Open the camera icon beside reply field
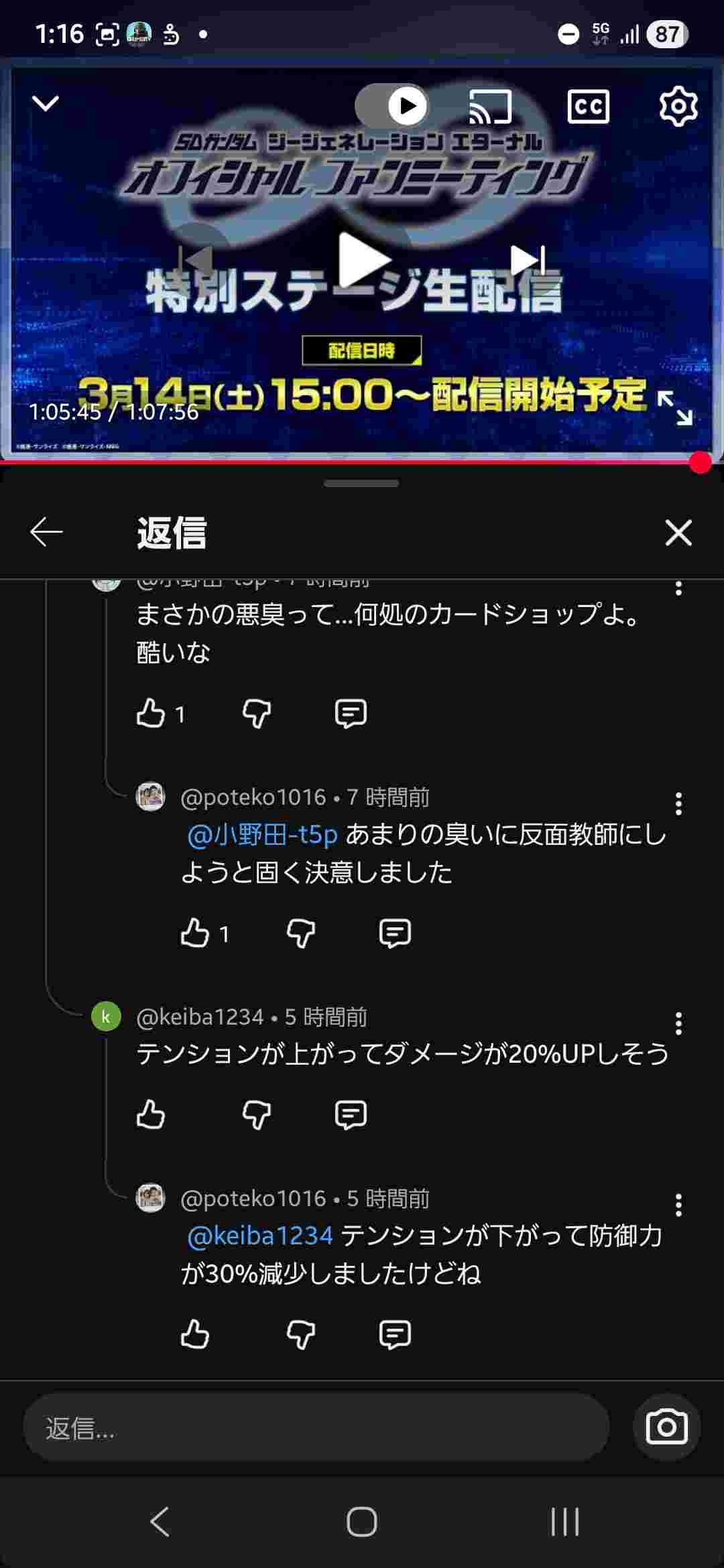724x1568 pixels. (x=666, y=1428)
